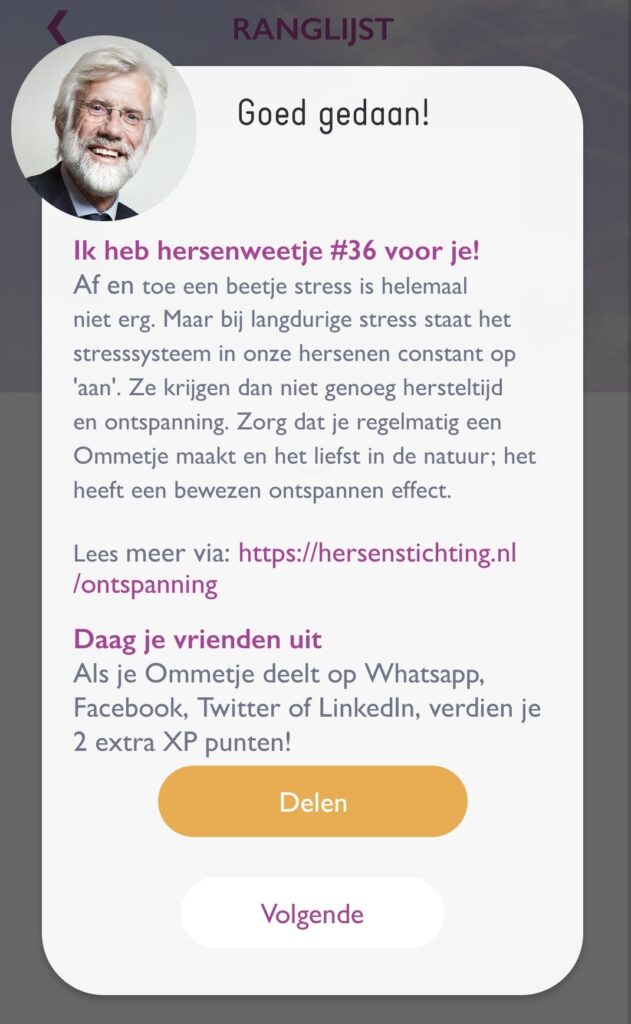
Task: Go back with the arrow beside Ranglijst
Action: [x=58, y=27]
